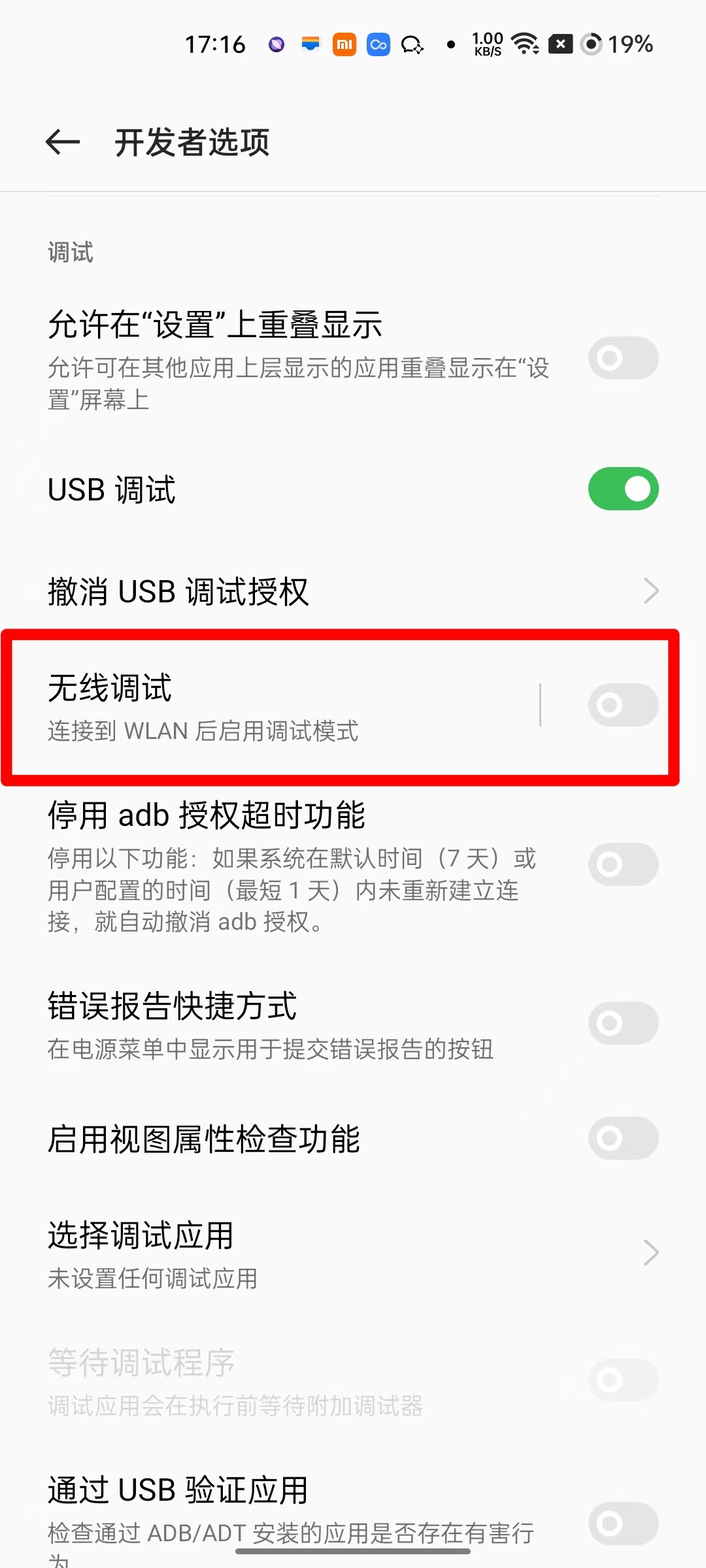Toggle 通过 USB 验证应用

click(622, 1524)
